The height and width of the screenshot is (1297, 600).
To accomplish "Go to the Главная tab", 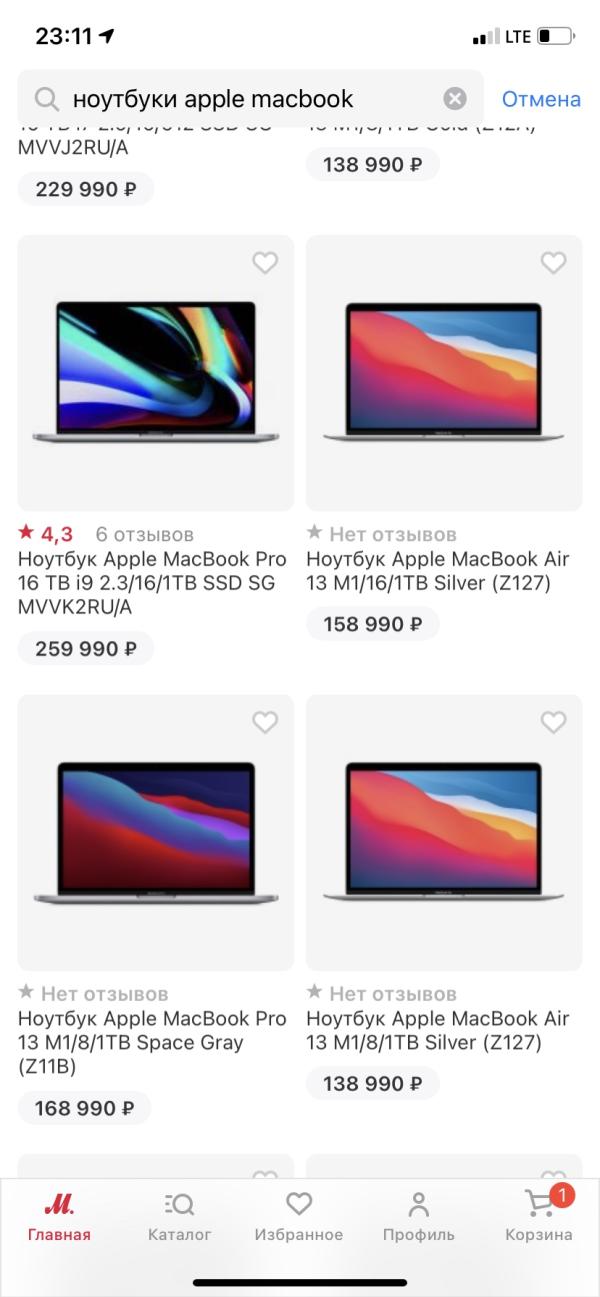I will pos(59,1215).
